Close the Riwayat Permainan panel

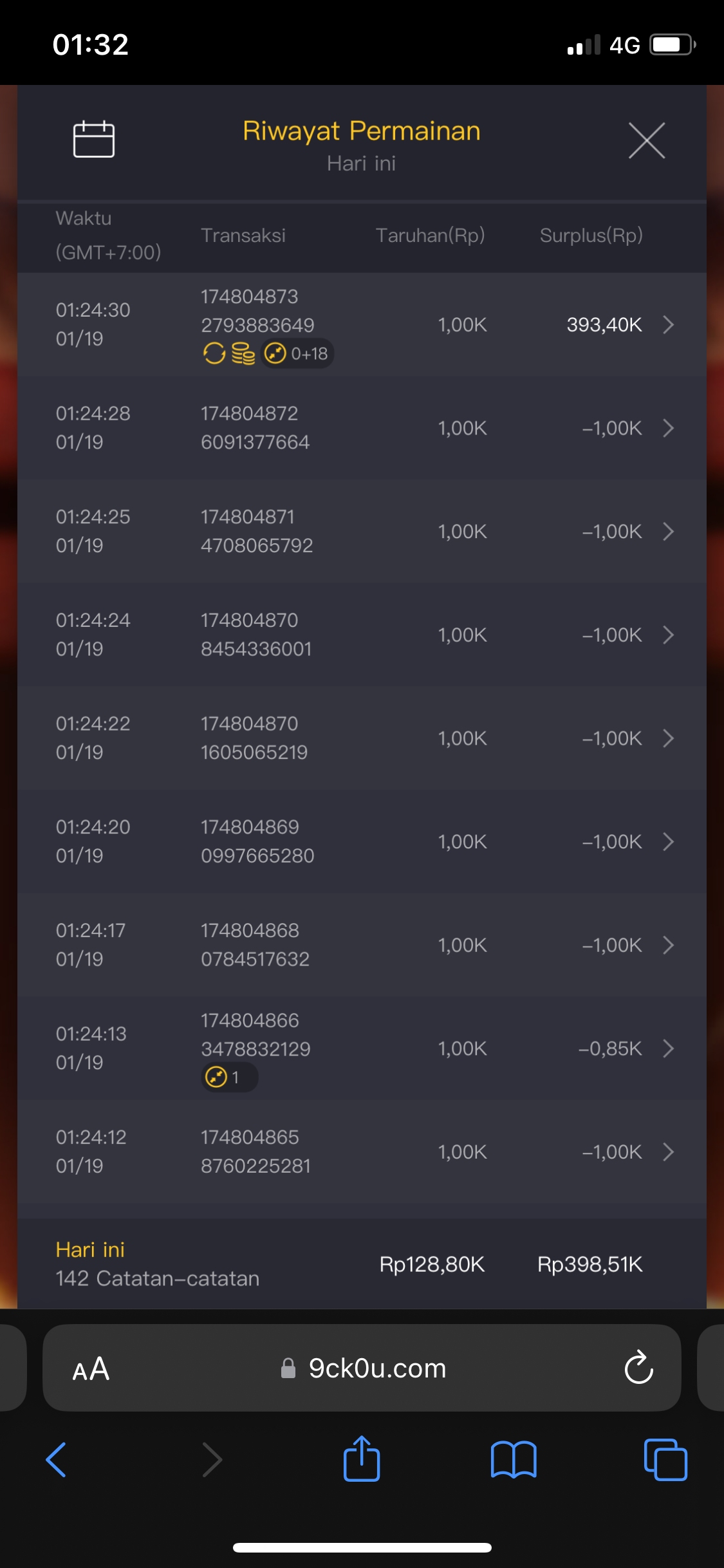(646, 140)
